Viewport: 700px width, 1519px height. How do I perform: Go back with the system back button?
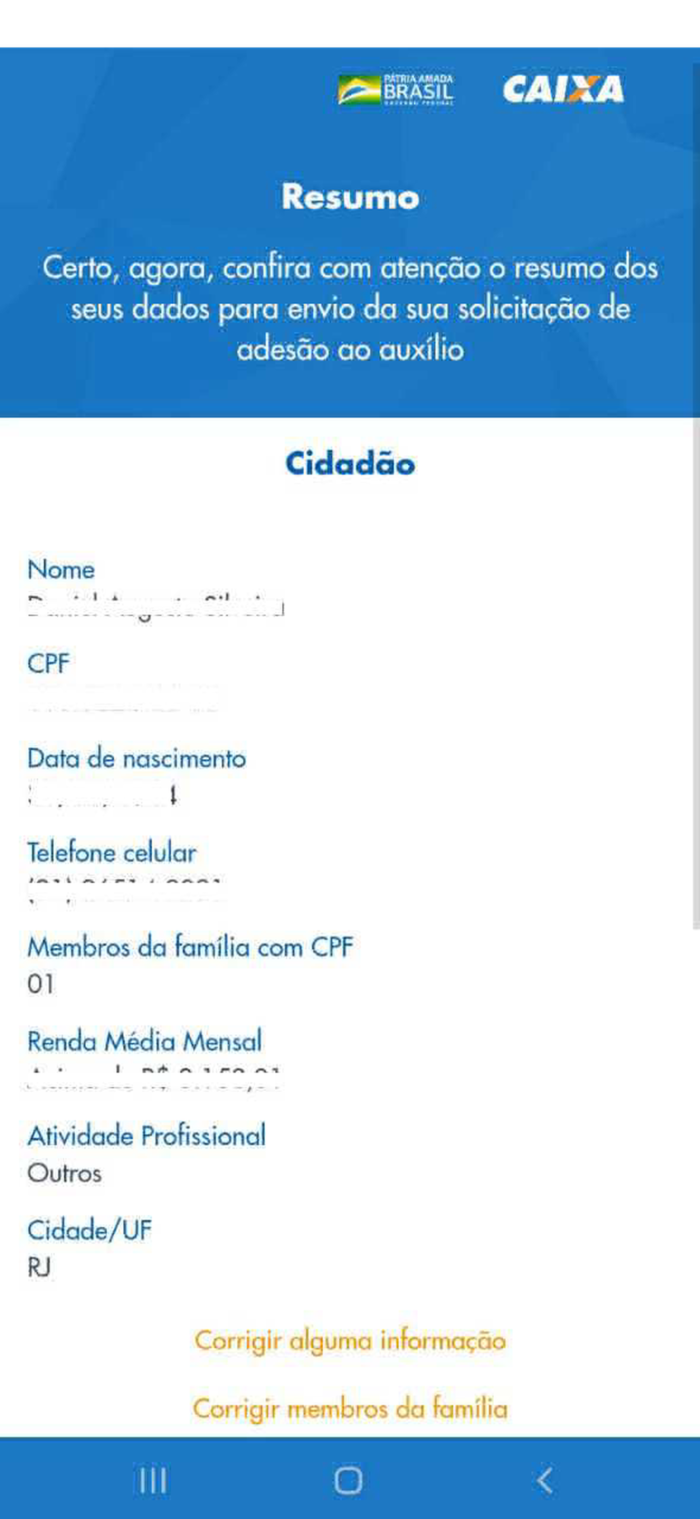click(545, 1480)
